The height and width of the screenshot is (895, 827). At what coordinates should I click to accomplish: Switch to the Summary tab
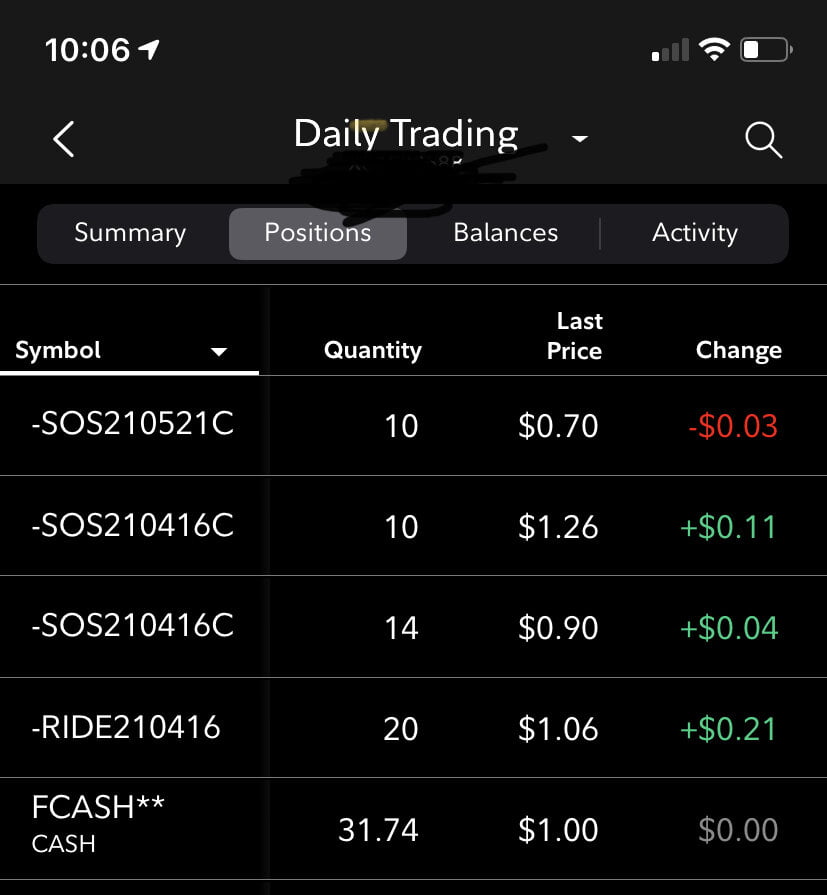pos(129,233)
